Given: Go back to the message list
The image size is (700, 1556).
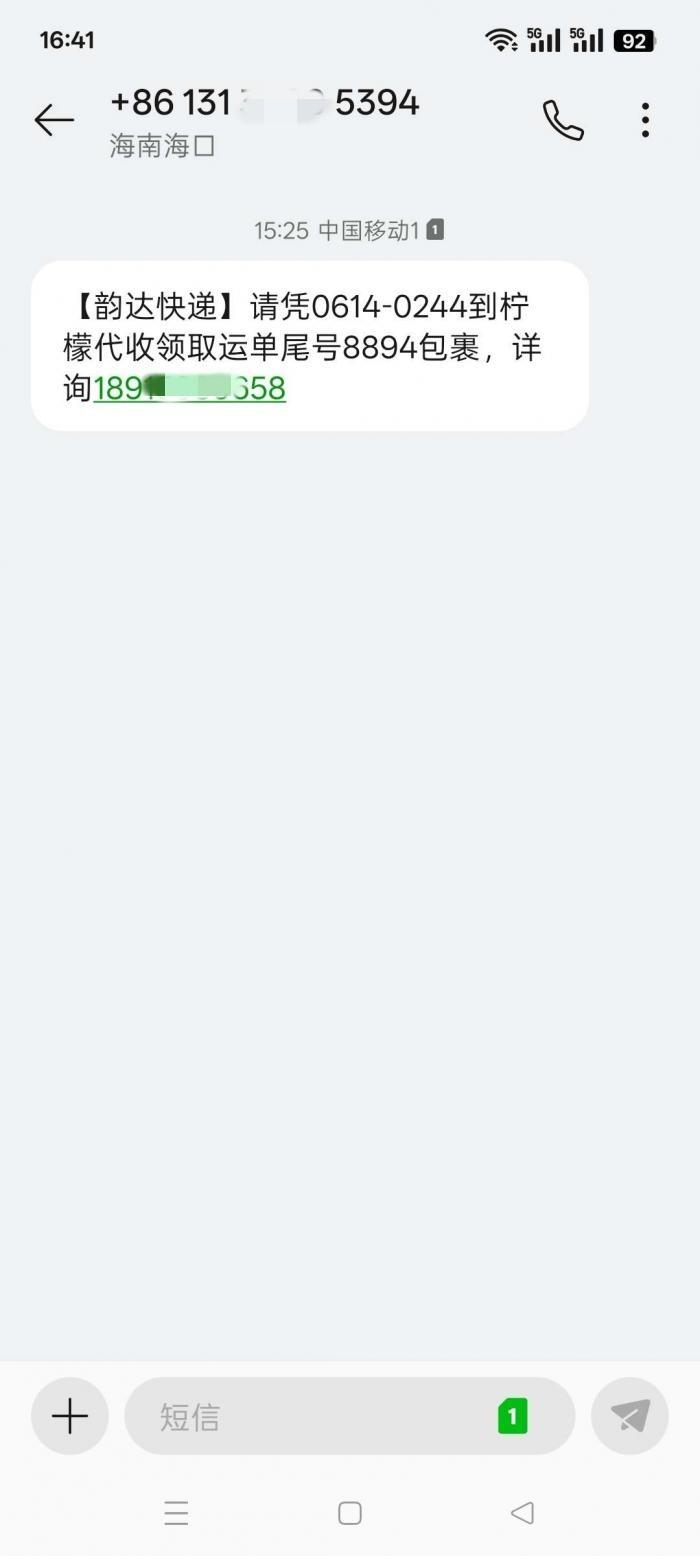Looking at the screenshot, I should [x=54, y=120].
